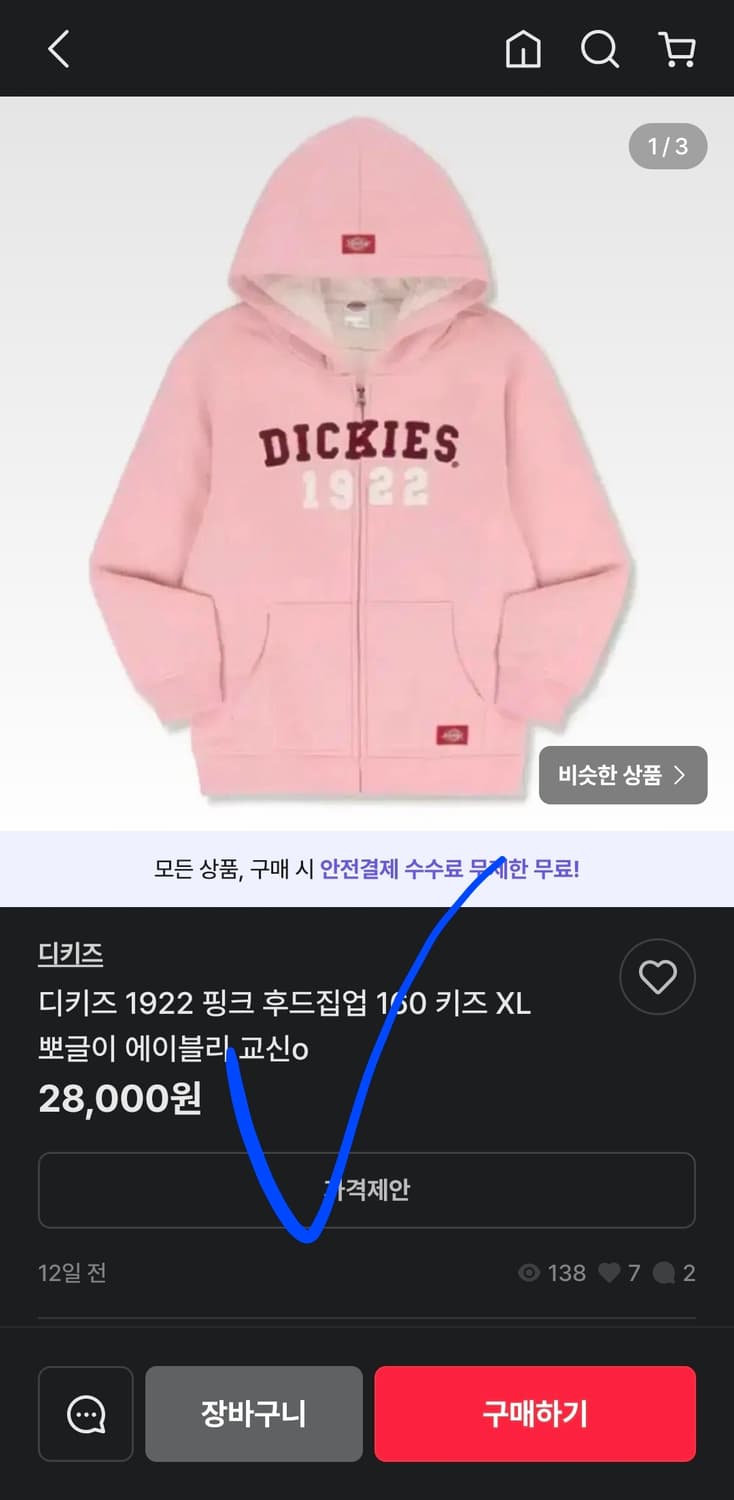The height and width of the screenshot is (1500, 734).
Task: Toggle the wishlist heart next to the product title
Action: 657,977
